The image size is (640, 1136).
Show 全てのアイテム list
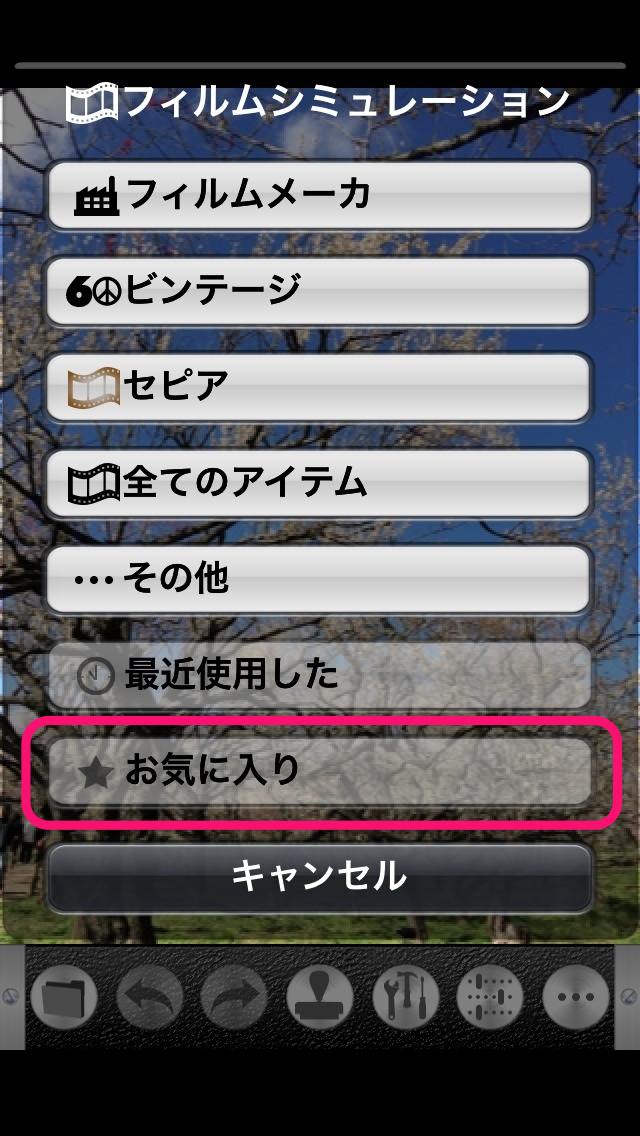click(x=319, y=483)
